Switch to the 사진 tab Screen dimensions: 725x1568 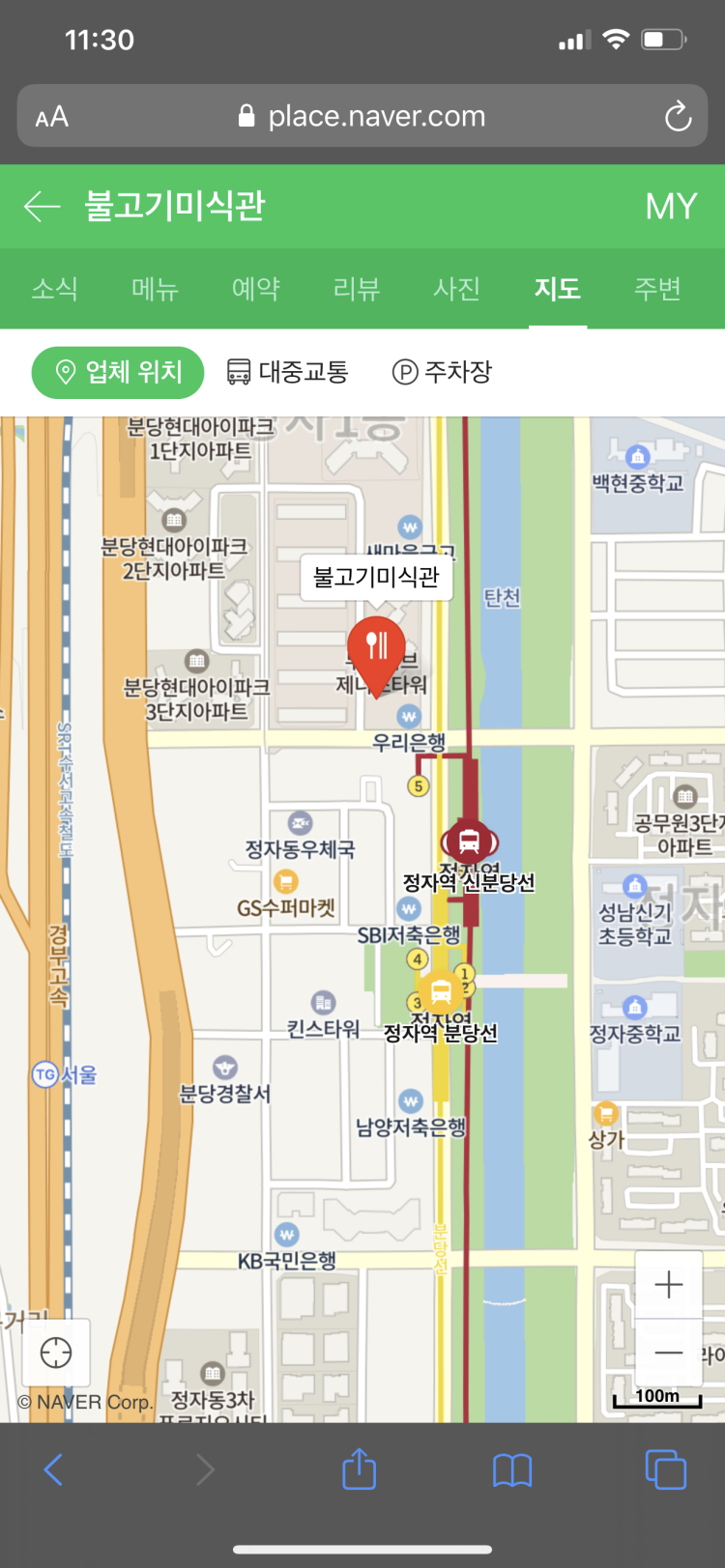coord(457,289)
